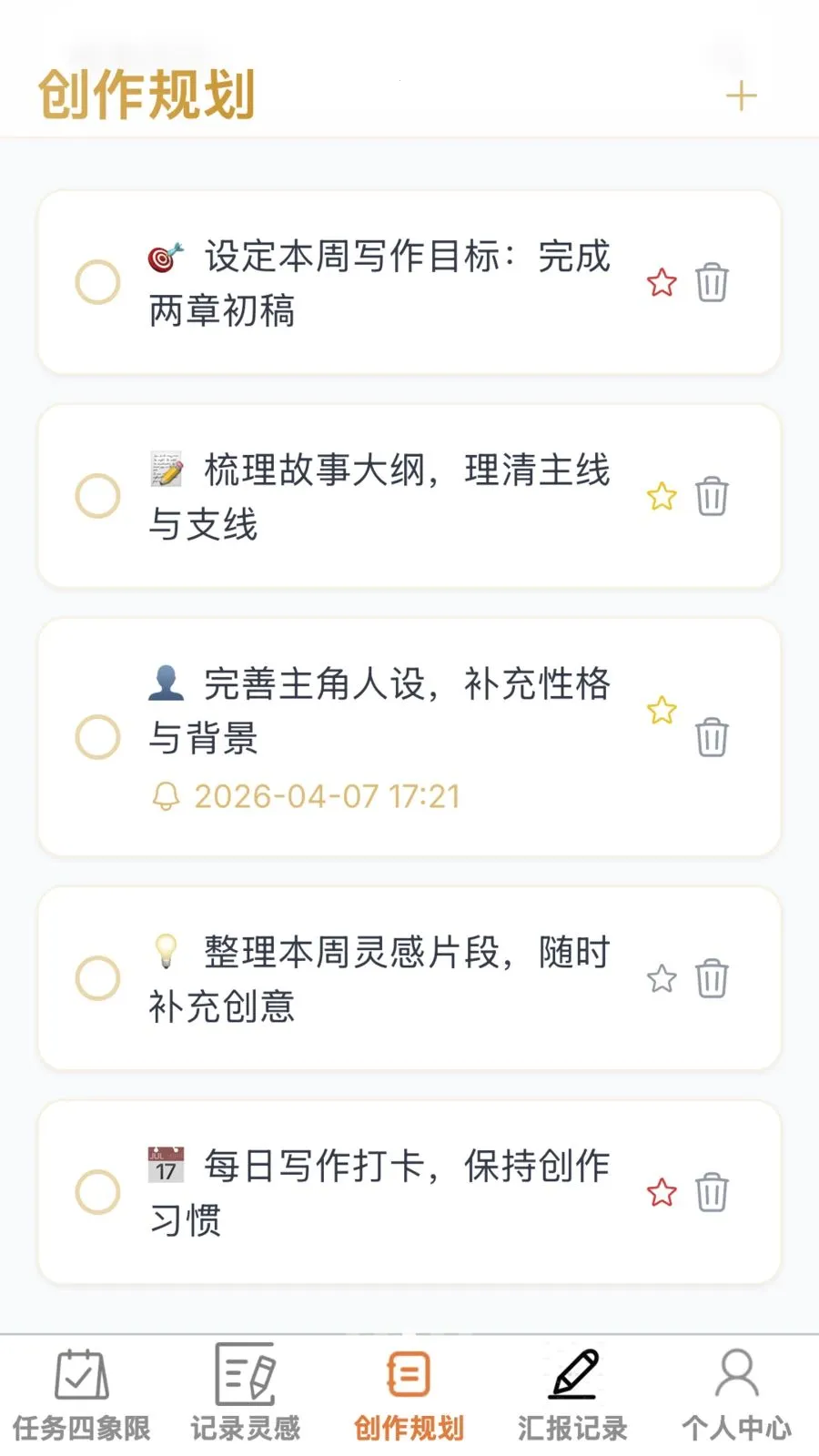819x1456 pixels.
Task: Mark 设定本周写作目标 task as complete
Action: pyautogui.click(x=97, y=282)
